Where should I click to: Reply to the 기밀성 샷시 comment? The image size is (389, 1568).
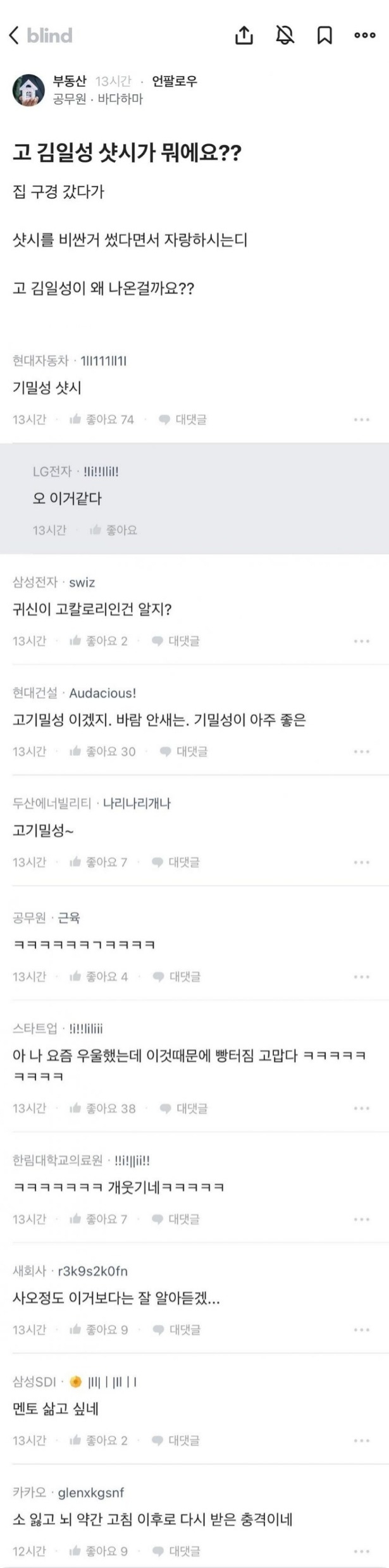[183, 419]
